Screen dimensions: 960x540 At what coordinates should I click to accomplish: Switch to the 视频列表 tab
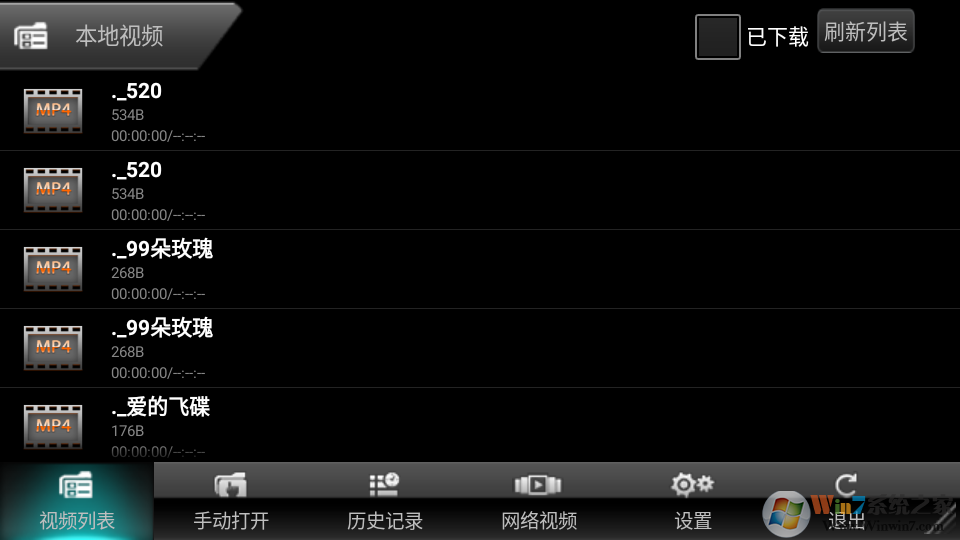(77, 502)
